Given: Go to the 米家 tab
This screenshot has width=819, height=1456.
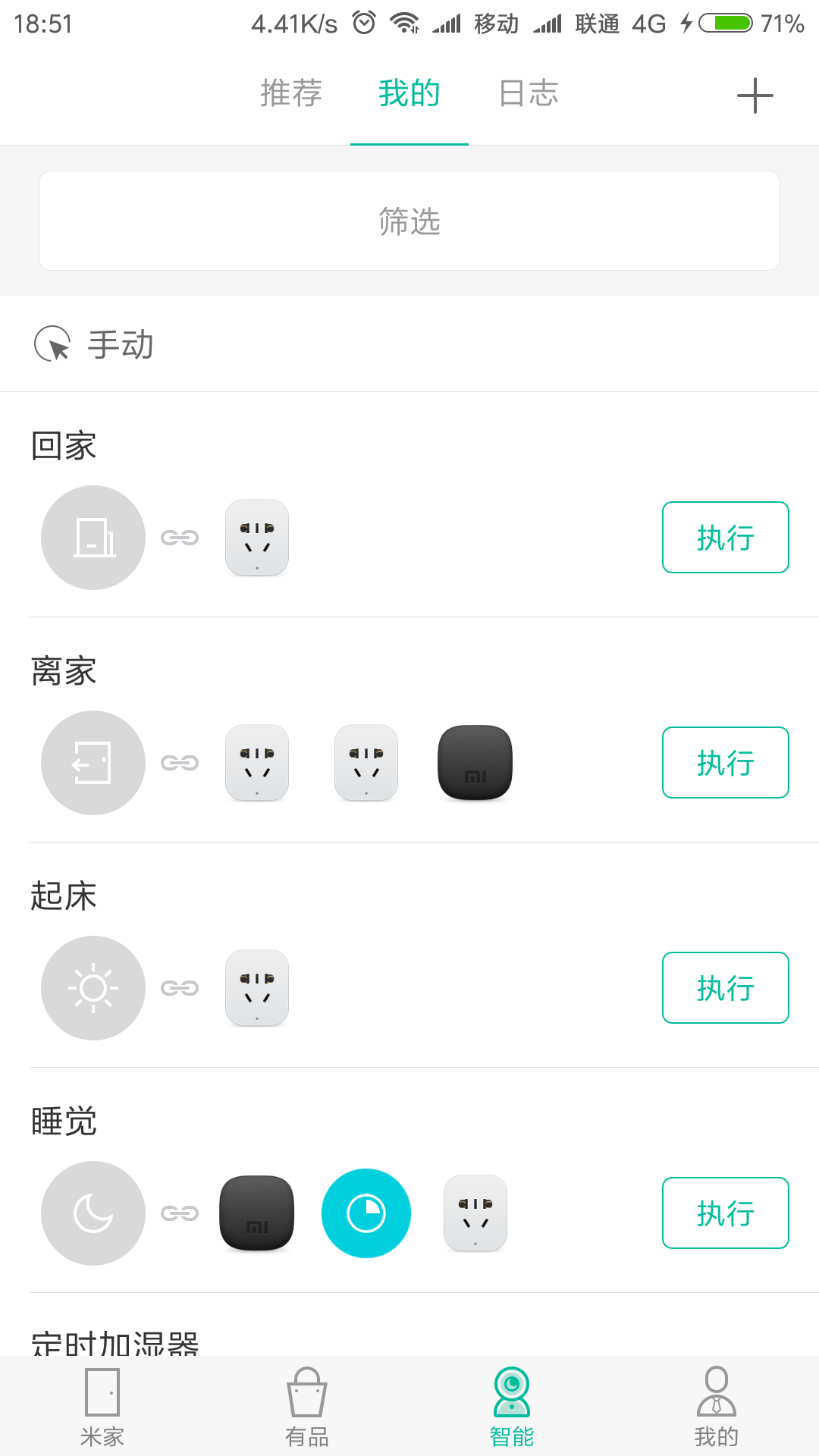Looking at the screenshot, I should click(x=102, y=1407).
